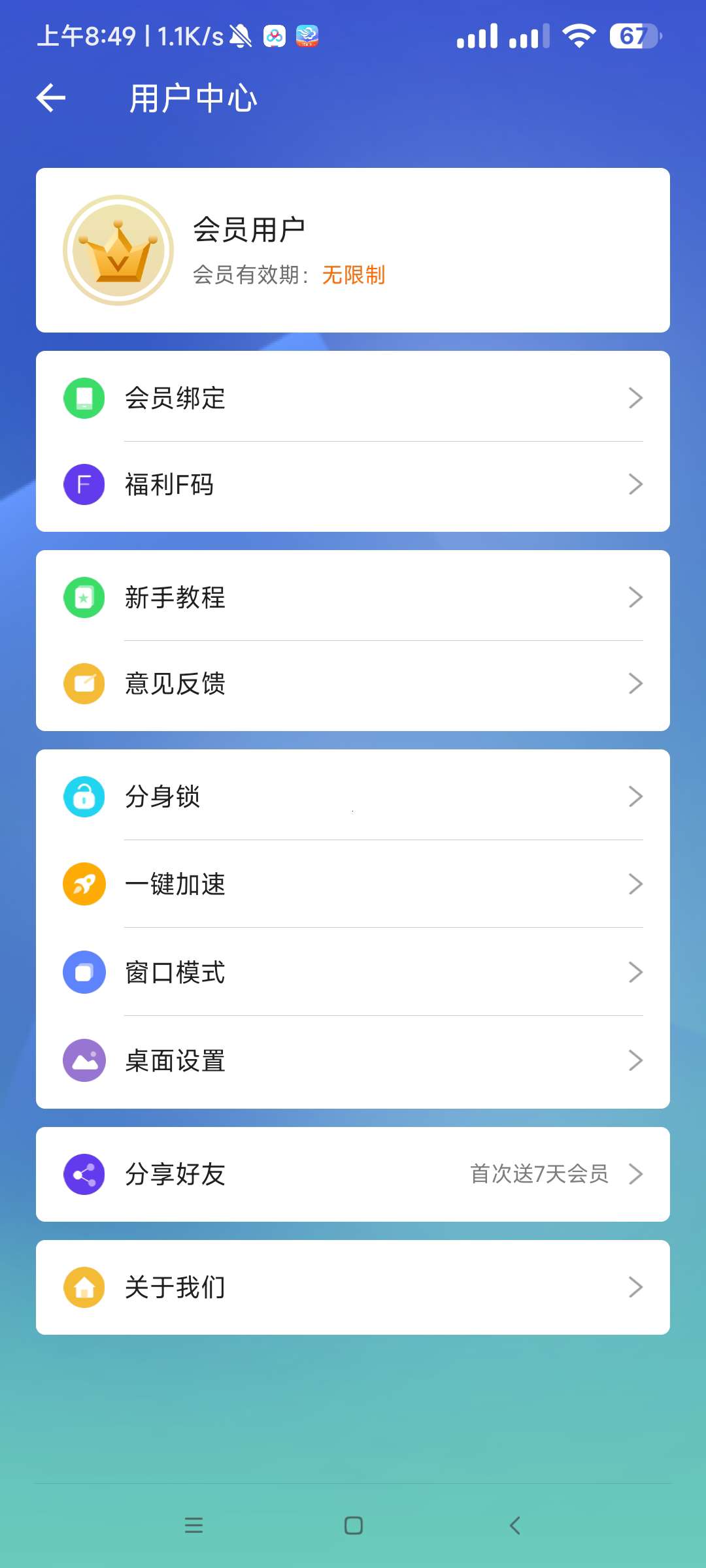
Task: Open 分享好友 to share with friends
Action: tap(353, 1174)
